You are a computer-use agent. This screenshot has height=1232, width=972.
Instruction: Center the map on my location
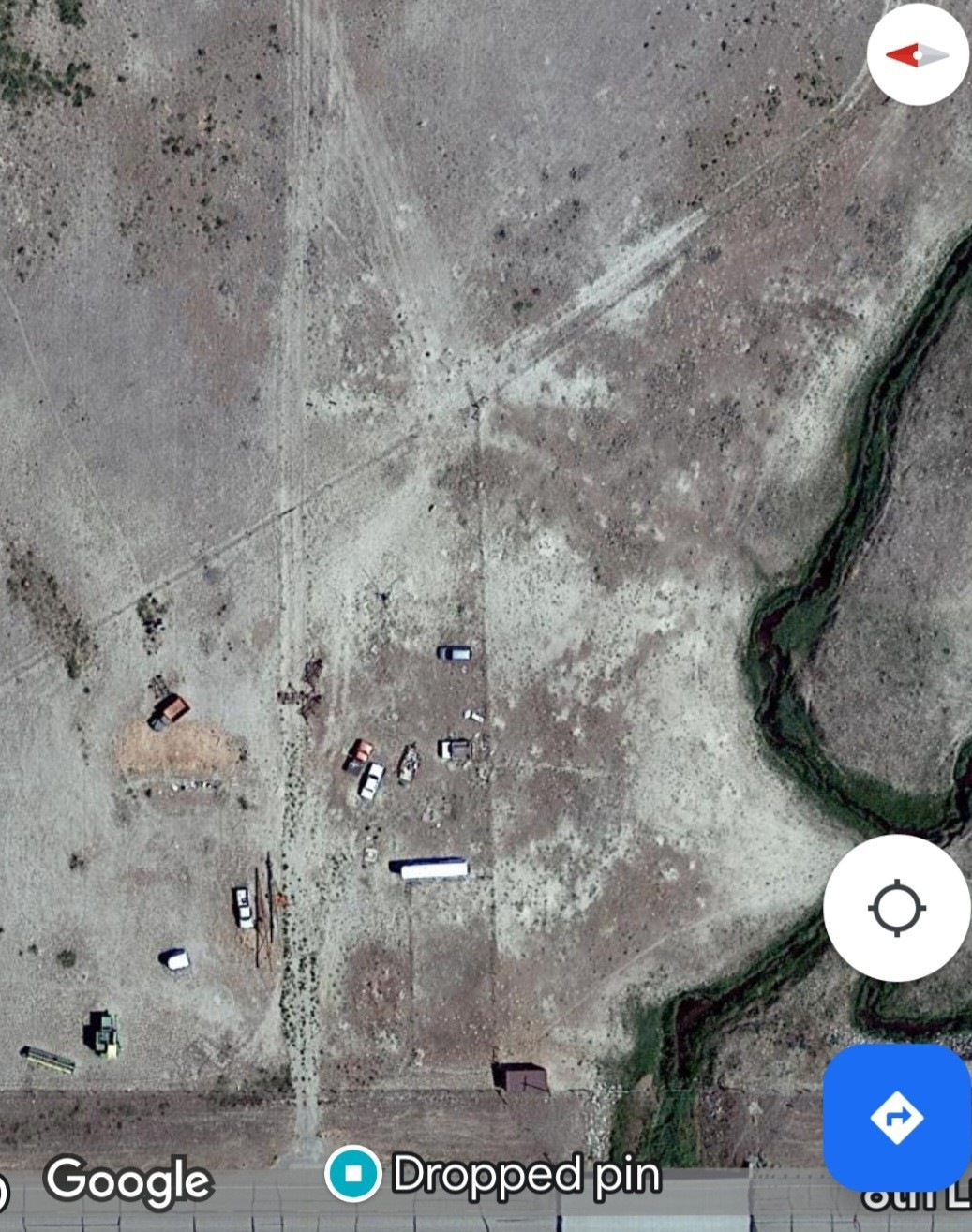click(x=896, y=907)
